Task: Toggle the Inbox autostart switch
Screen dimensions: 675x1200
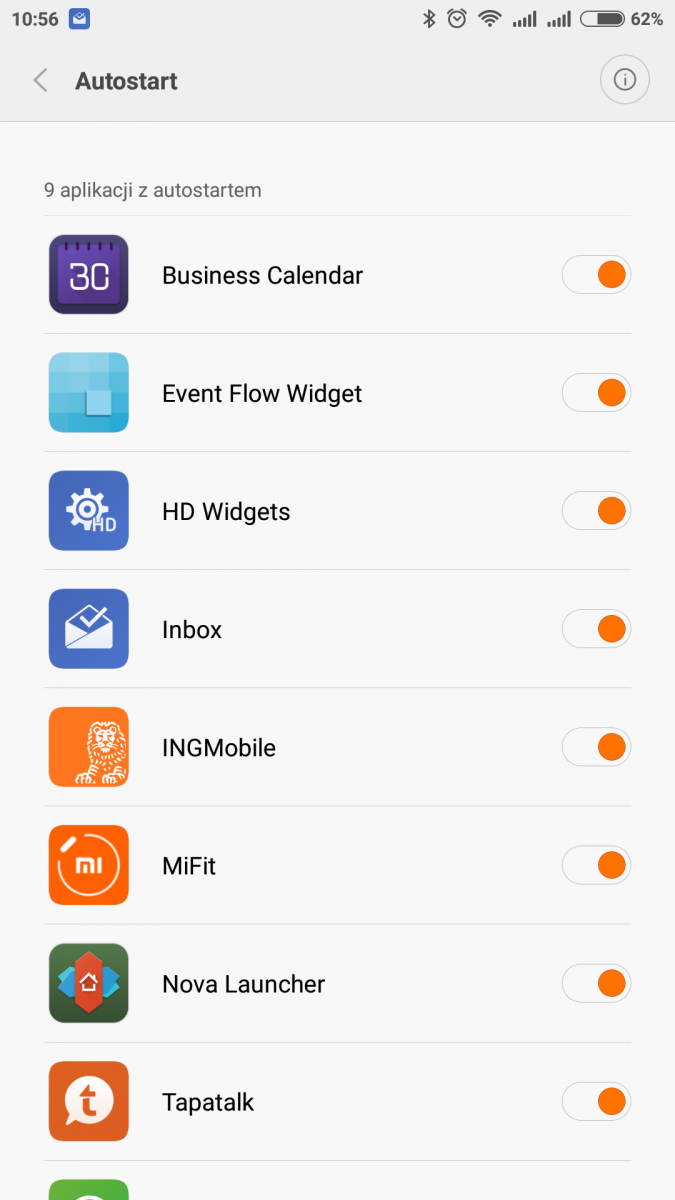Action: coord(597,629)
